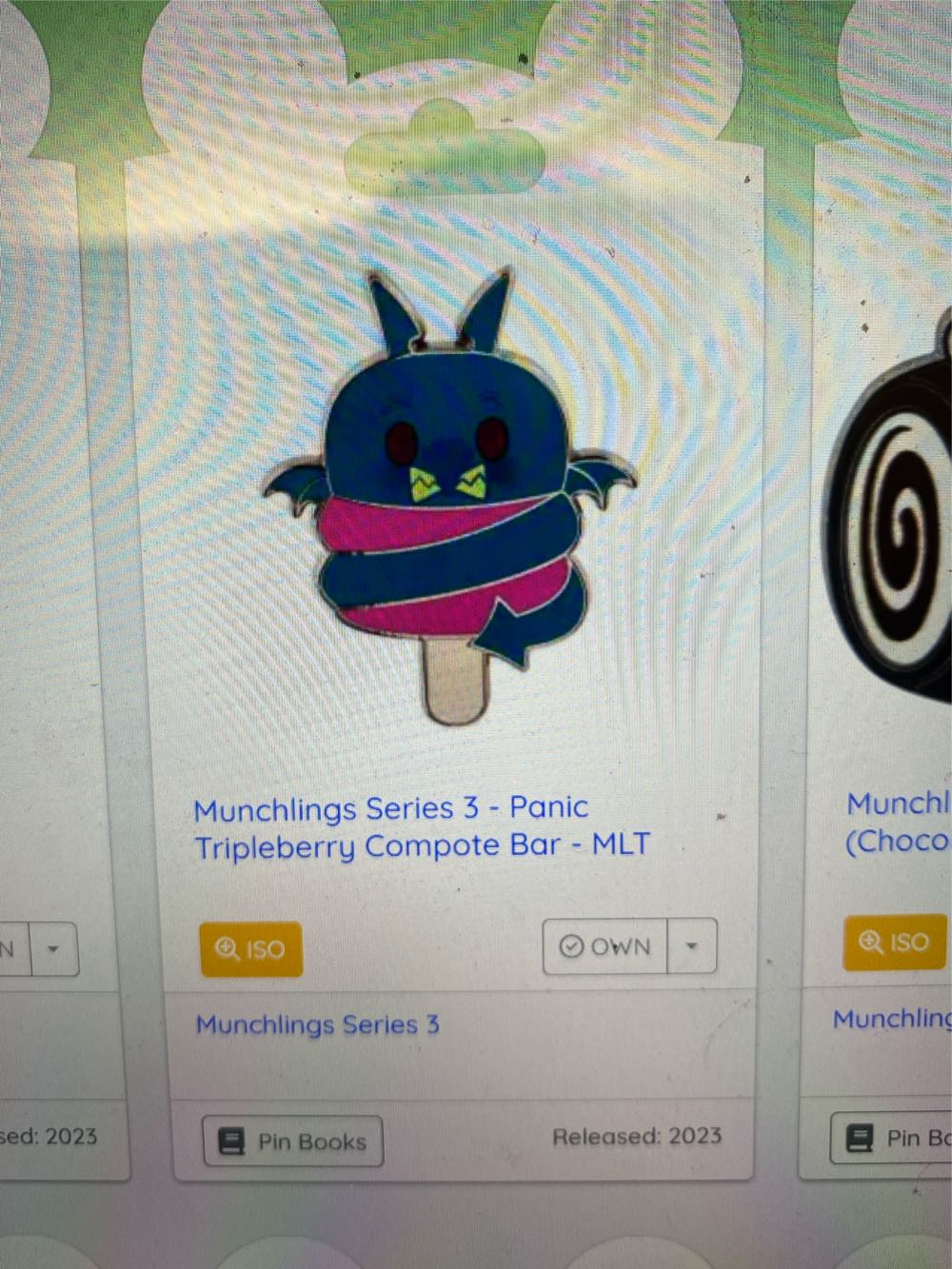Open the Panic Tripleberry Compote Bar pin image

pos(447,495)
